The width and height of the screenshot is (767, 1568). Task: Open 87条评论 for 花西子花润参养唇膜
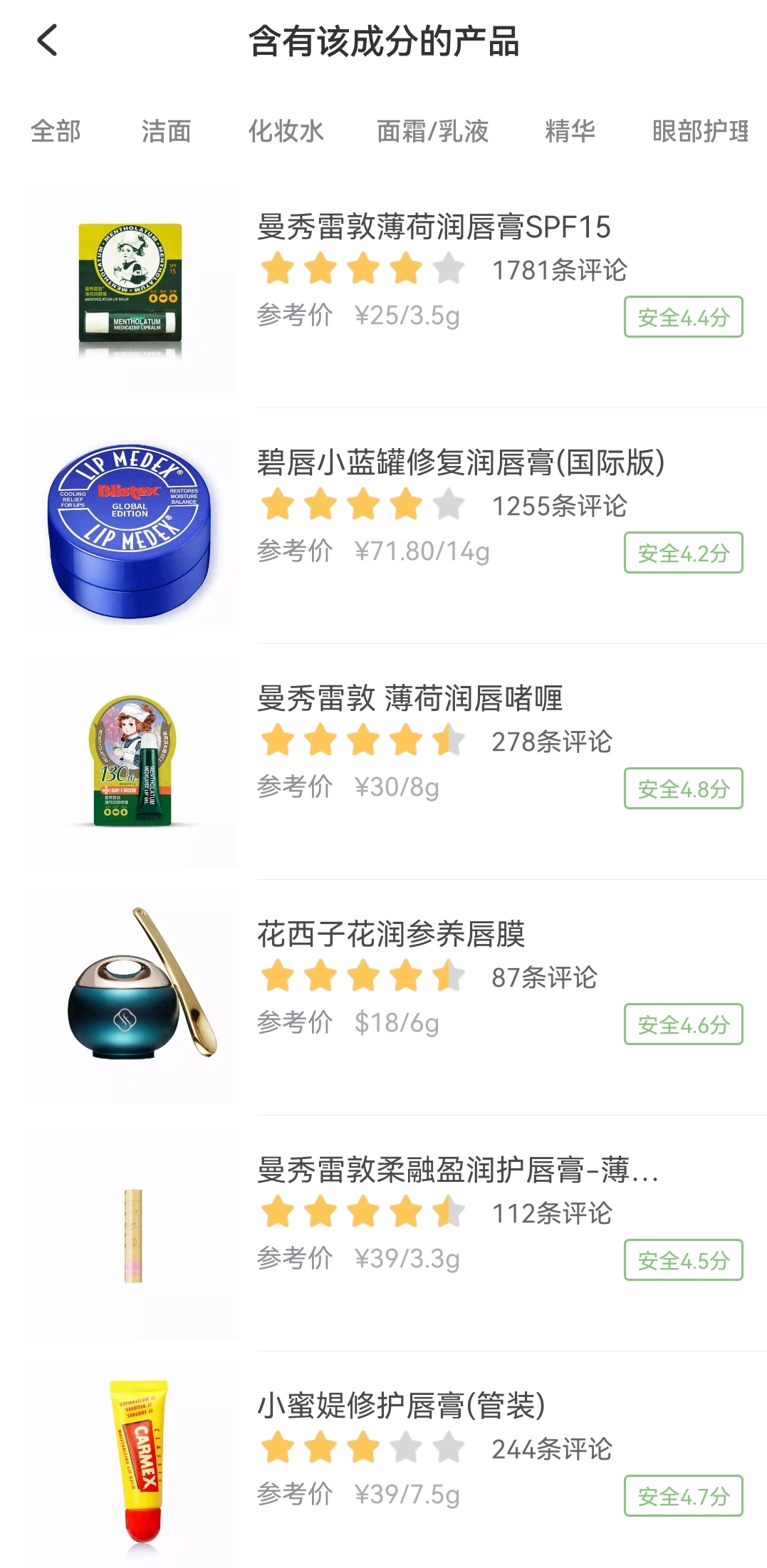point(543,978)
